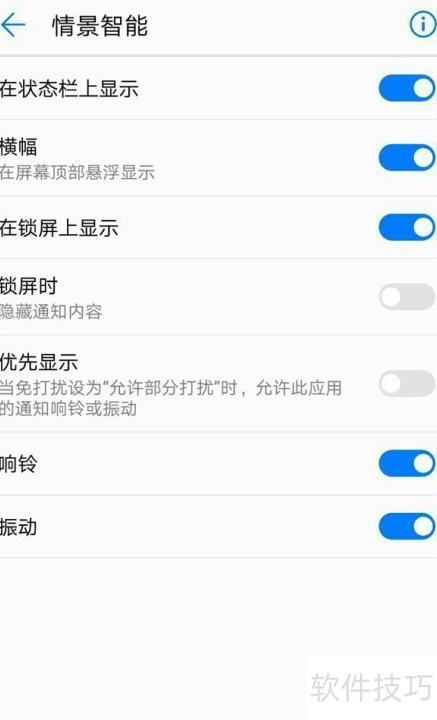
Task: Toggle off 在锁屏上显示
Action: click(x=407, y=227)
